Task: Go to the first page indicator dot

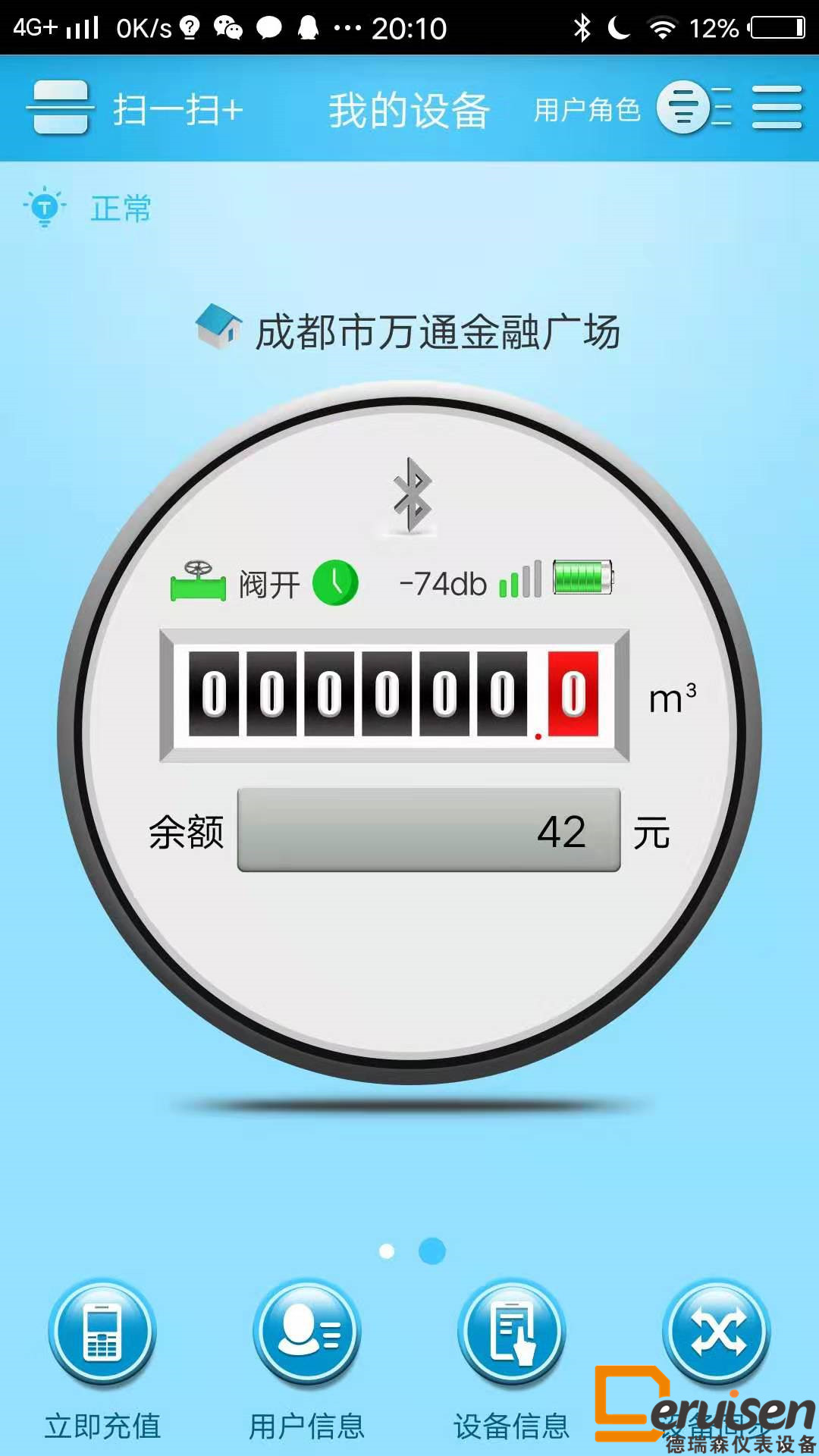Action: (x=387, y=1251)
